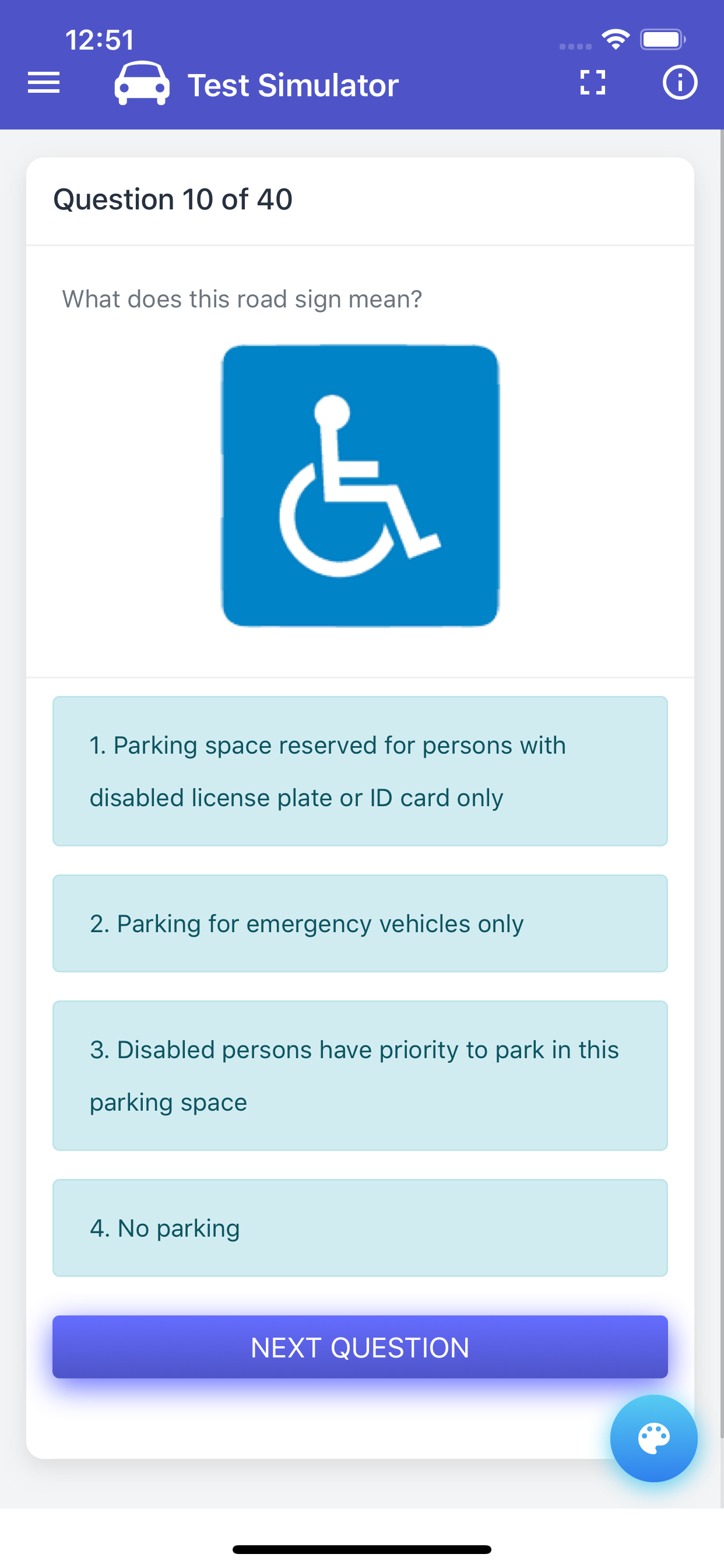
Task: Click the car logo icon
Action: point(143,83)
